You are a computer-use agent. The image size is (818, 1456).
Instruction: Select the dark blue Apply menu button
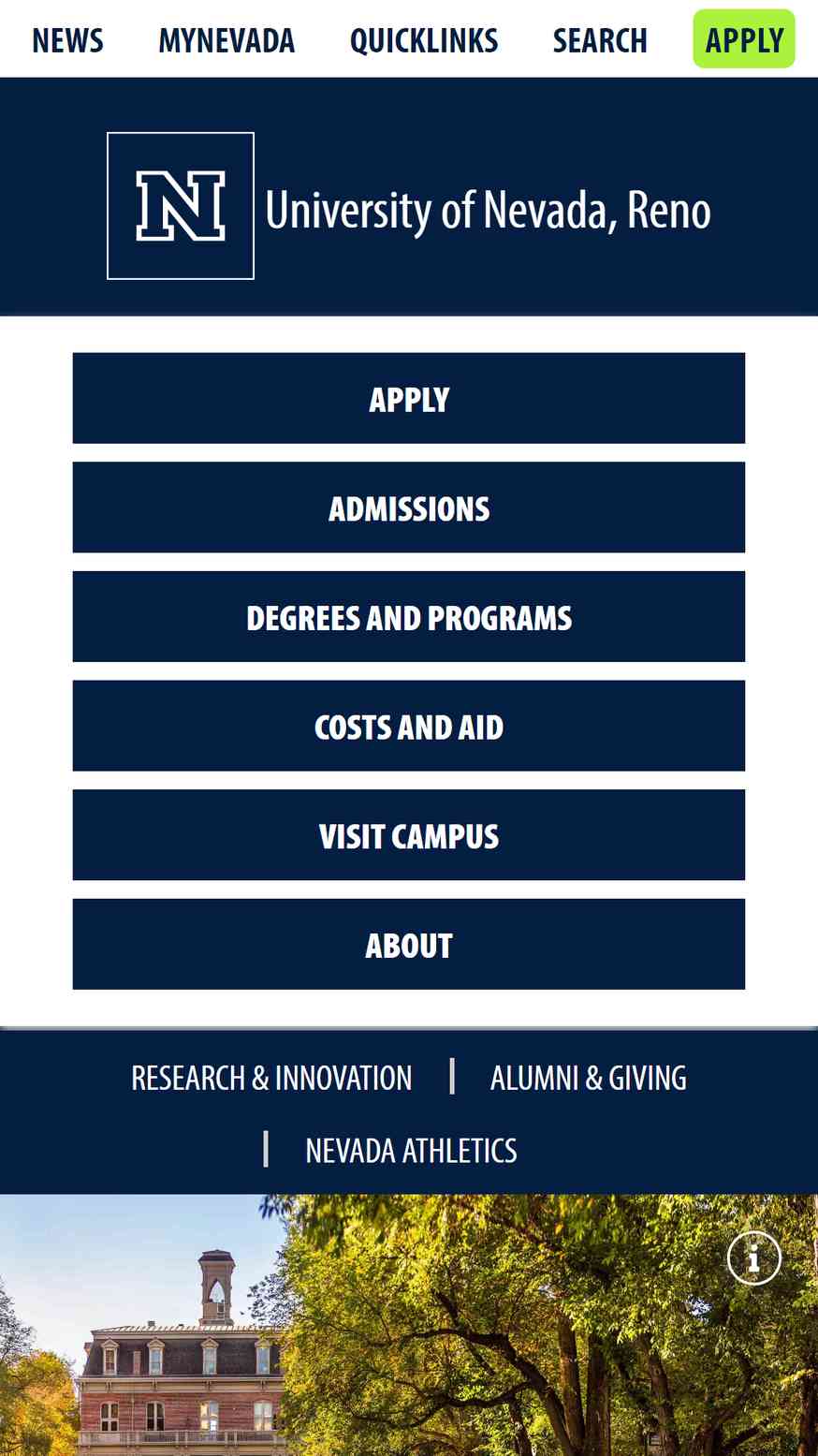coord(409,398)
